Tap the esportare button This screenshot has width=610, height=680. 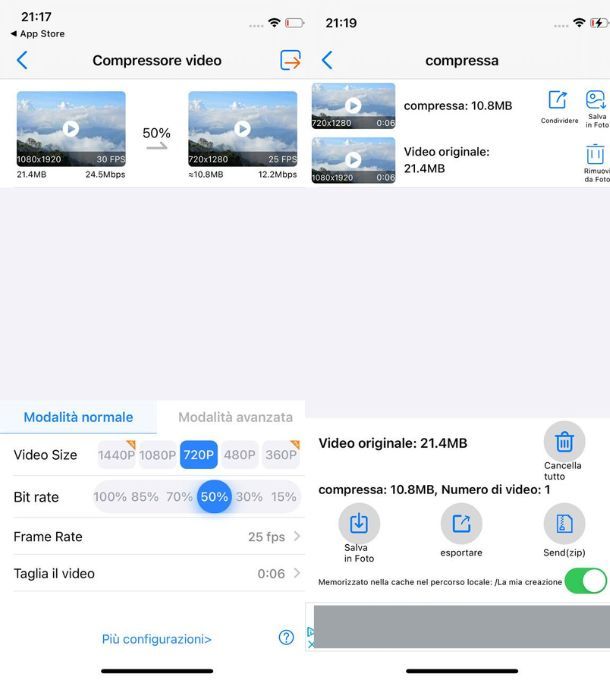461,529
